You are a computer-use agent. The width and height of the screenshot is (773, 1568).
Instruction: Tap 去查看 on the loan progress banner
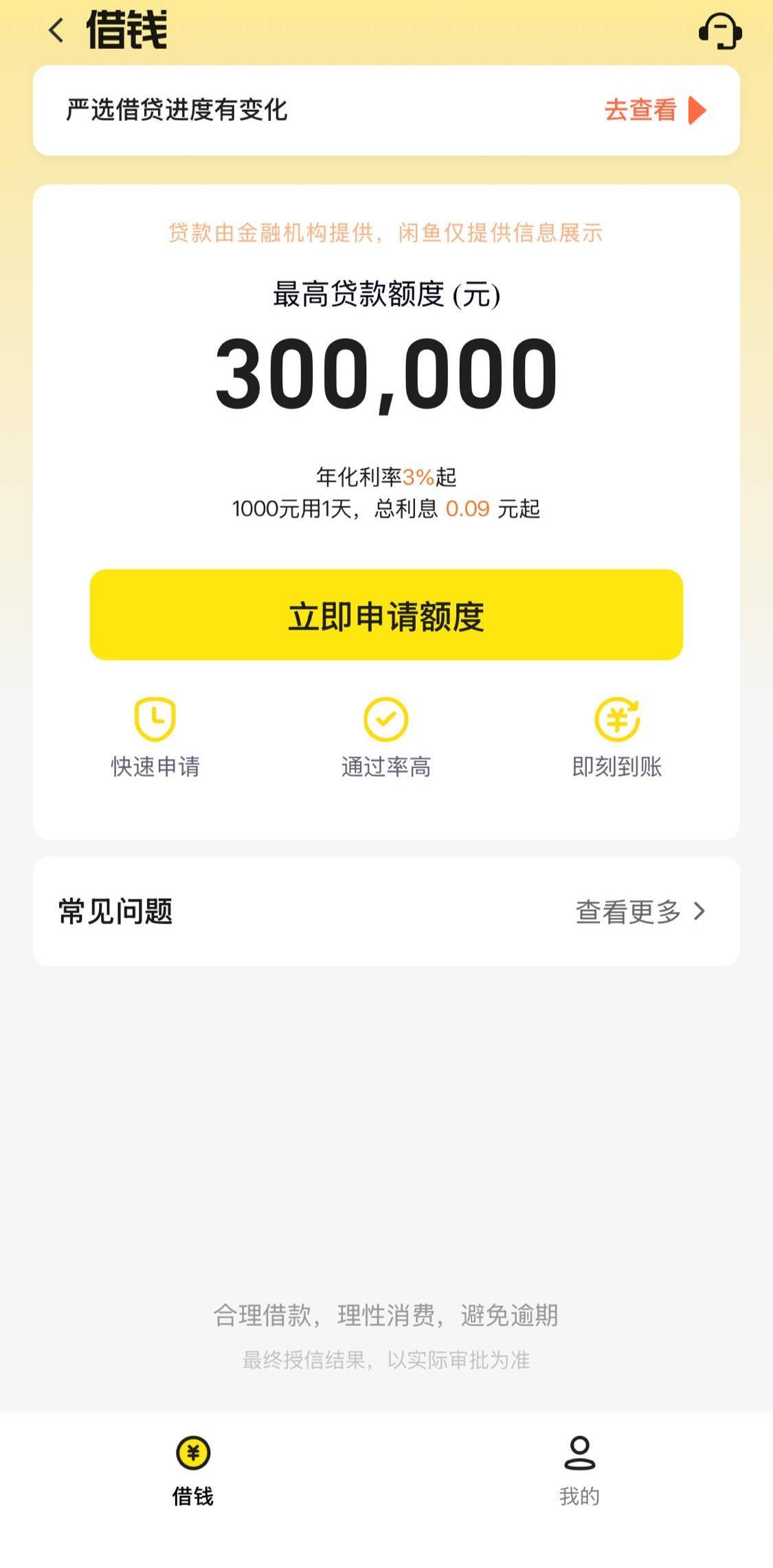[x=655, y=110]
